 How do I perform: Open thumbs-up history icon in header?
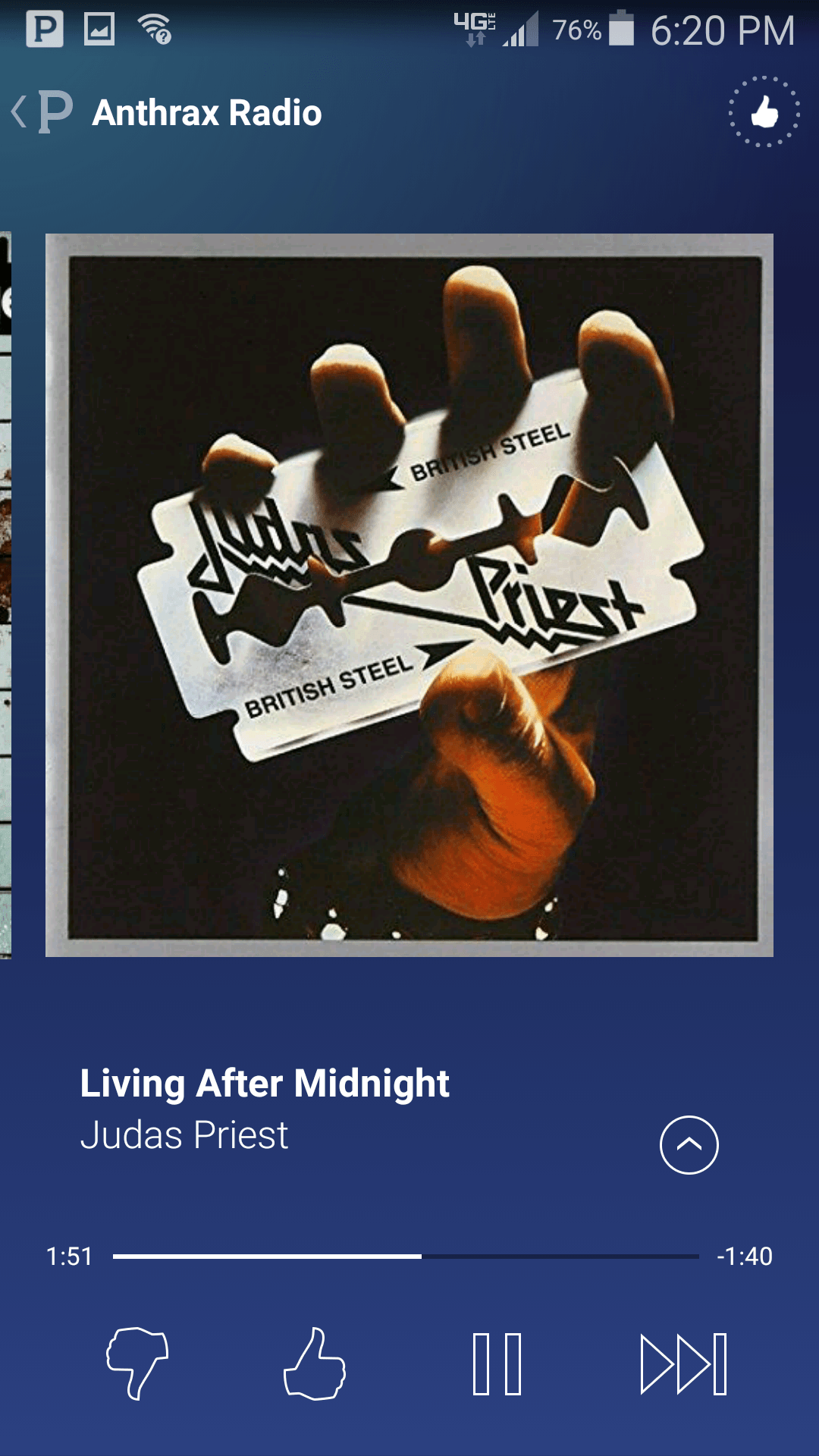pyautogui.click(x=764, y=112)
